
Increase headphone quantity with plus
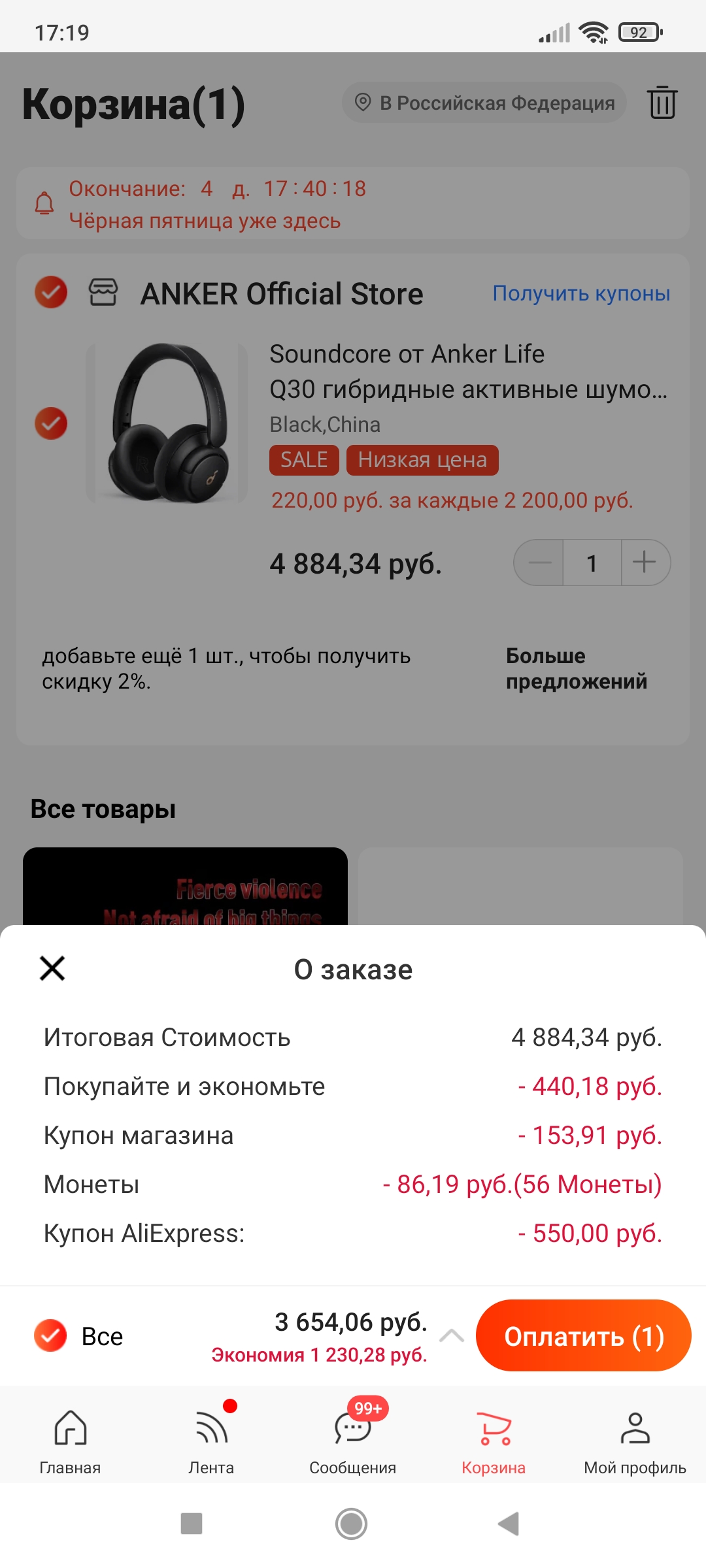[x=645, y=563]
